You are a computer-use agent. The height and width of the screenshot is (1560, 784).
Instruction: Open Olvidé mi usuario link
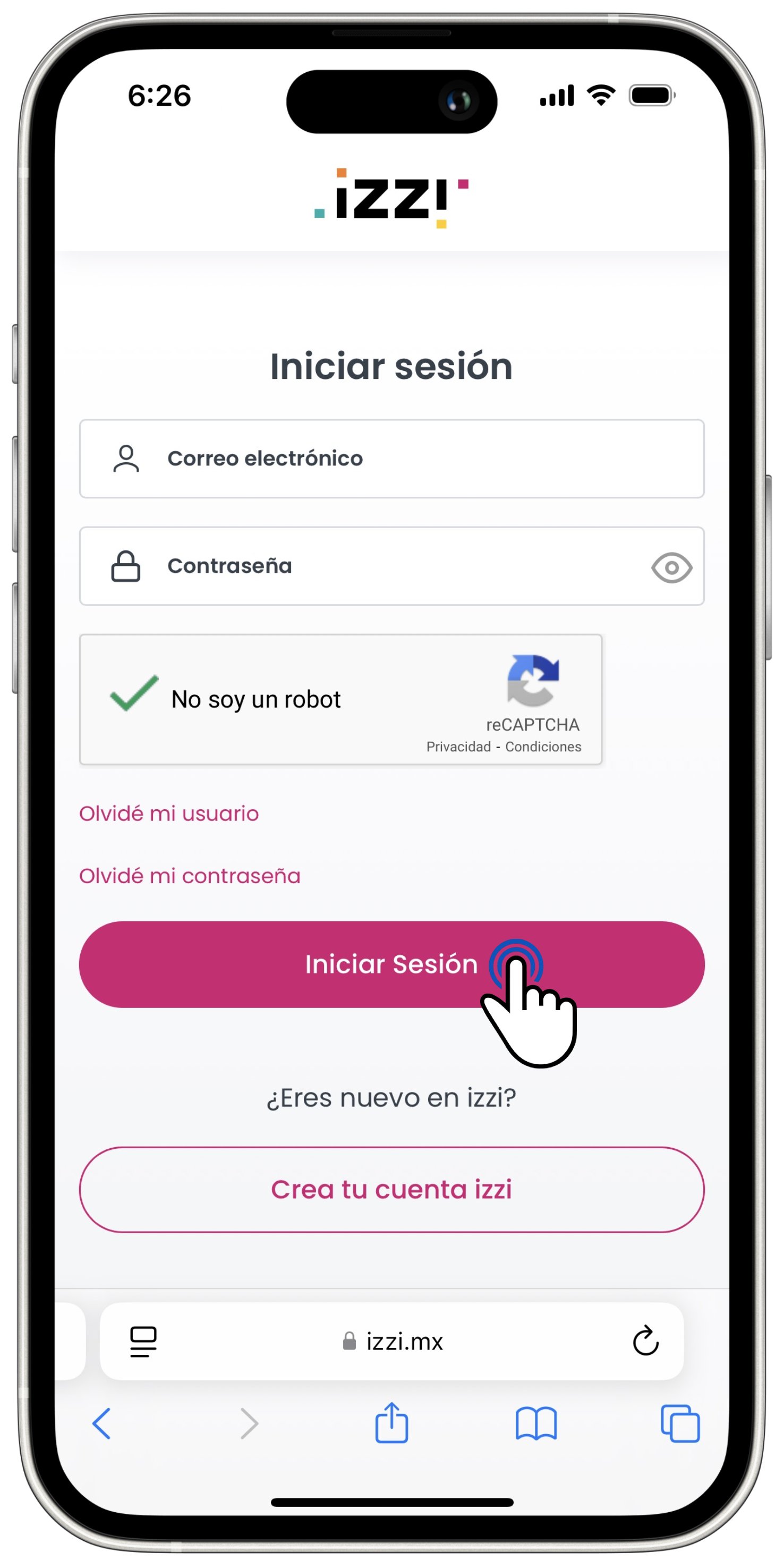pyautogui.click(x=169, y=813)
